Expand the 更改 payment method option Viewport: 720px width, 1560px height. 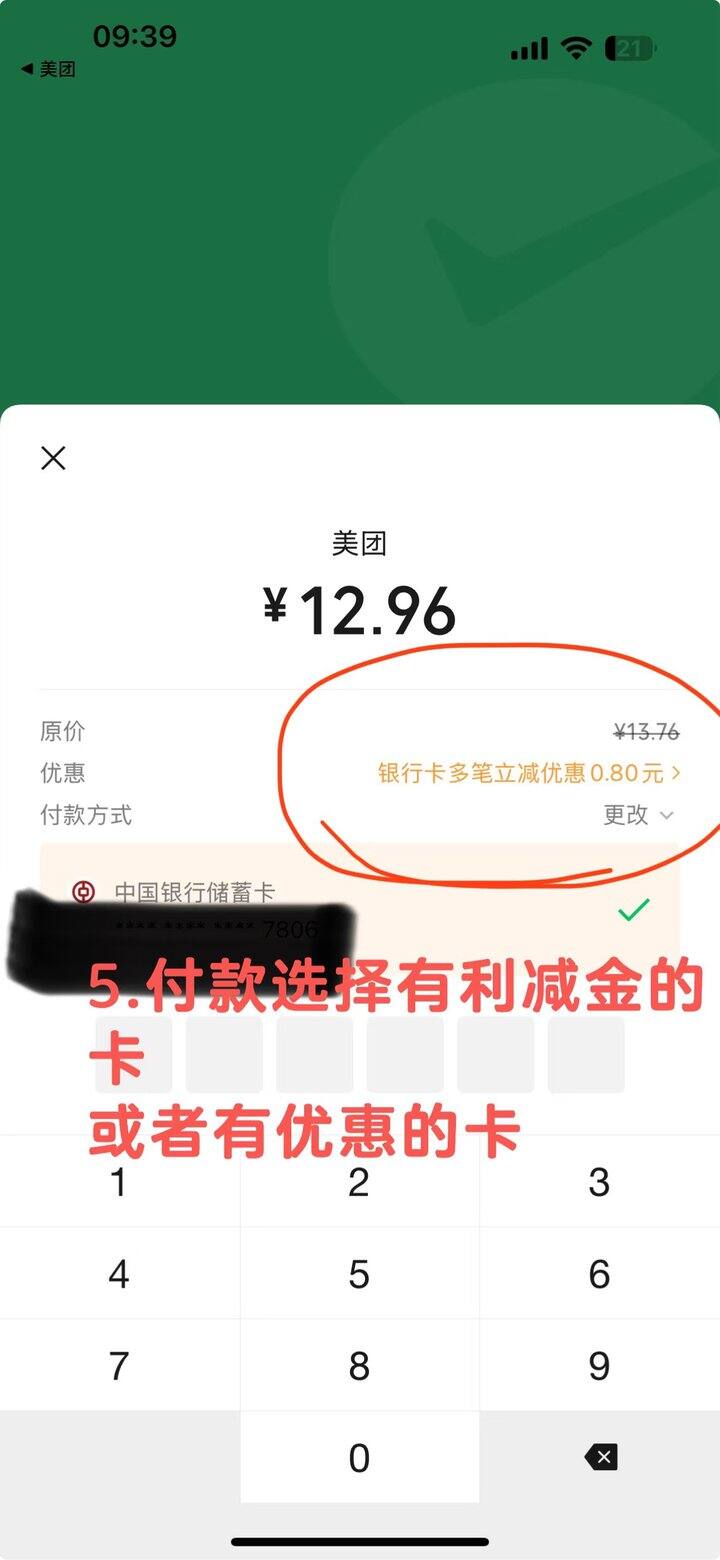[x=638, y=815]
